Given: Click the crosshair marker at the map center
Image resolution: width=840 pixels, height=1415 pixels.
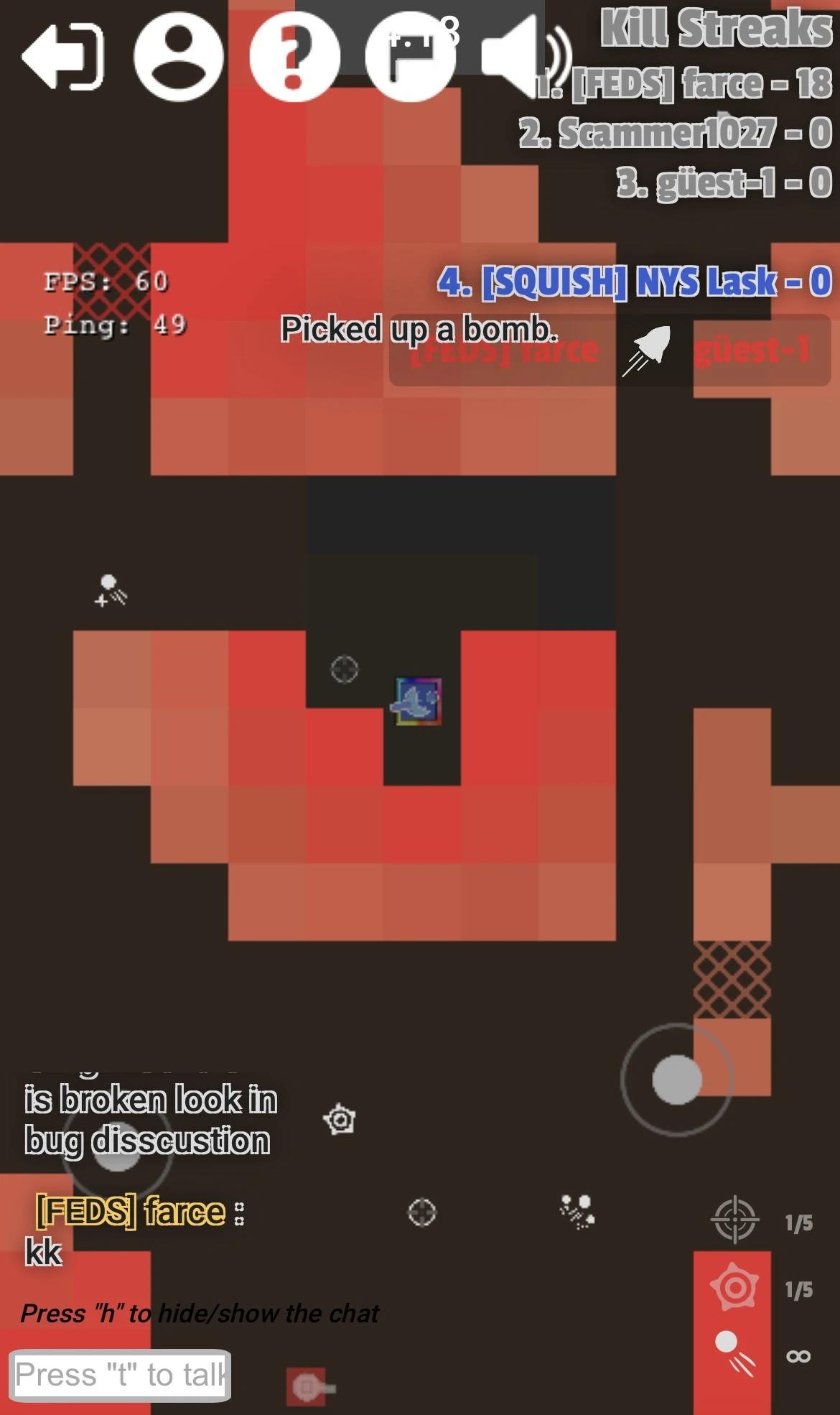Looking at the screenshot, I should 343,668.
